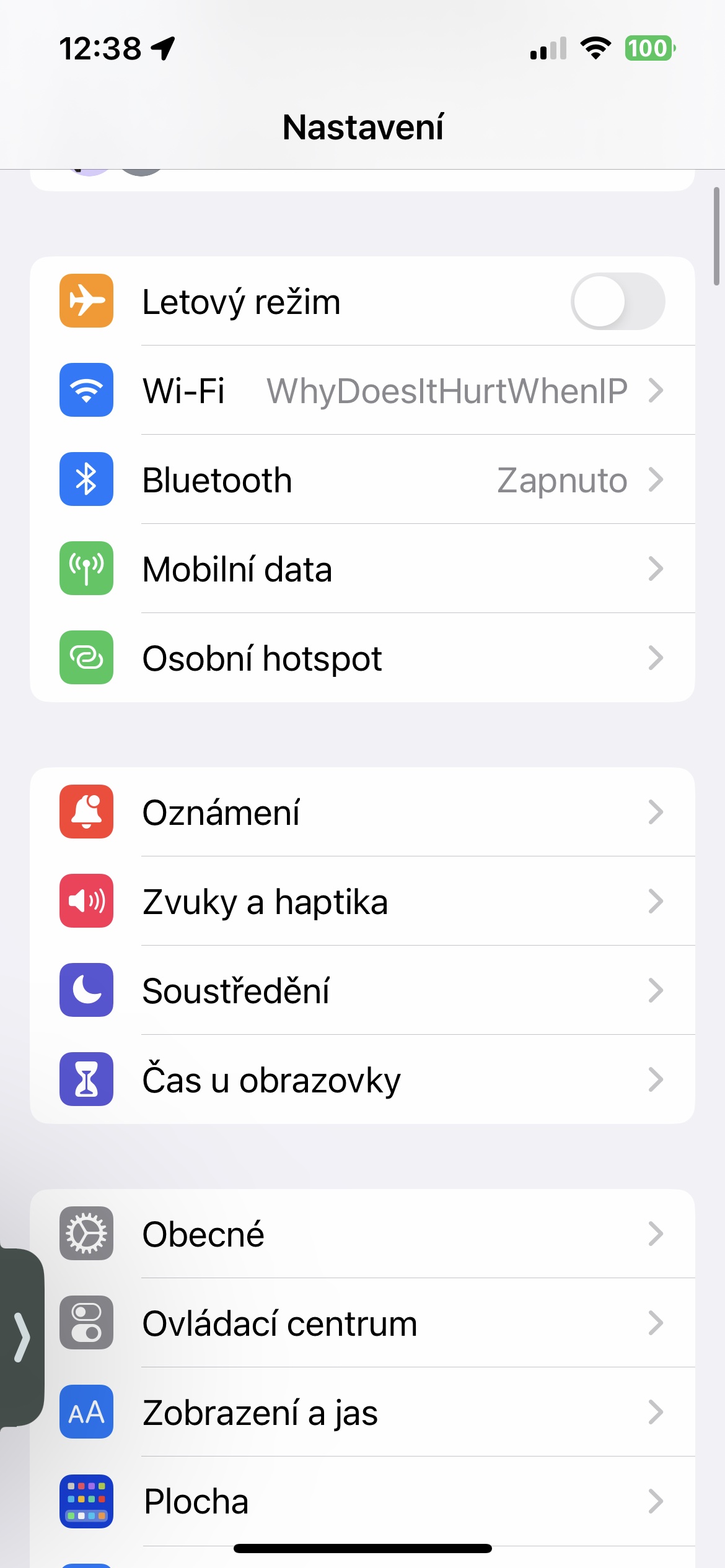
Task: Open Ovládací centrum settings
Action: [x=362, y=1323]
